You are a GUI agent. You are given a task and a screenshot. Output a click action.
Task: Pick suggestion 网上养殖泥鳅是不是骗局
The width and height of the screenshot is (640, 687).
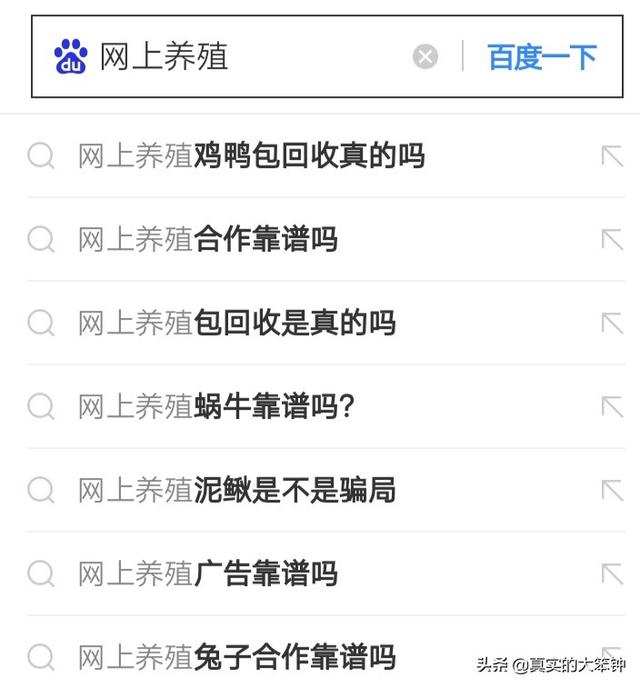(x=237, y=490)
